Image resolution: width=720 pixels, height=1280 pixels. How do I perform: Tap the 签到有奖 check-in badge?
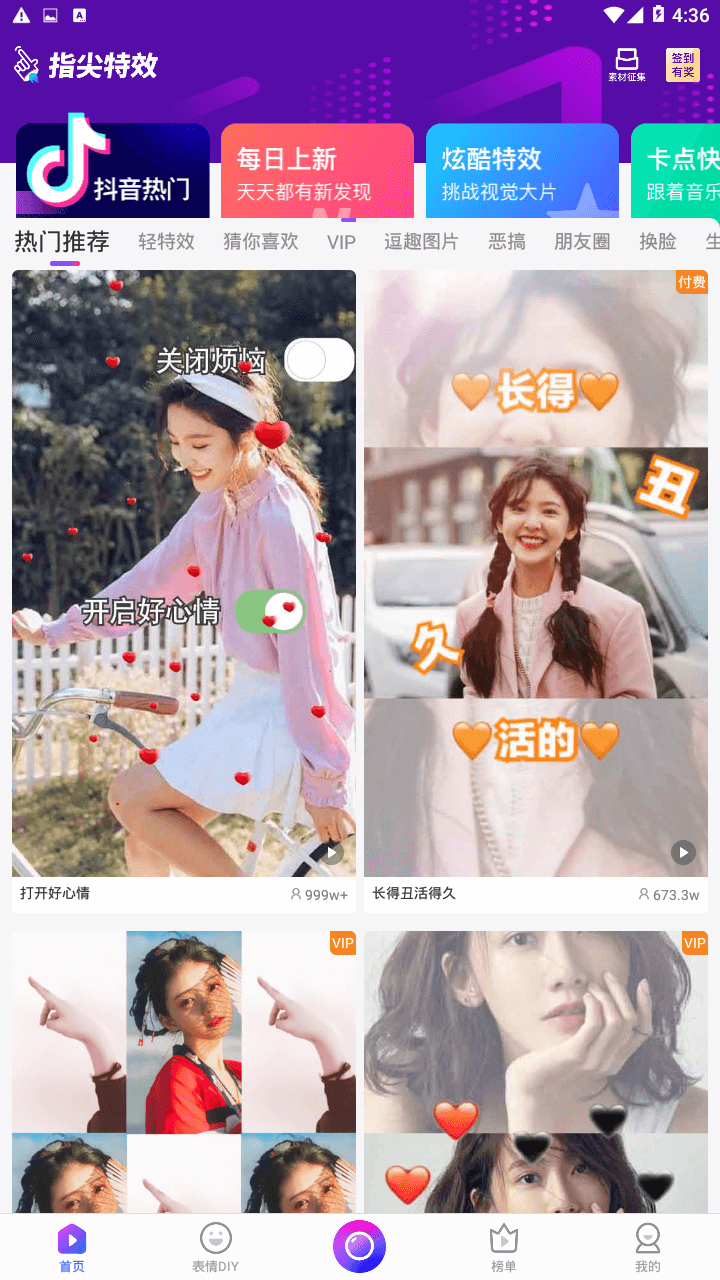pos(683,65)
